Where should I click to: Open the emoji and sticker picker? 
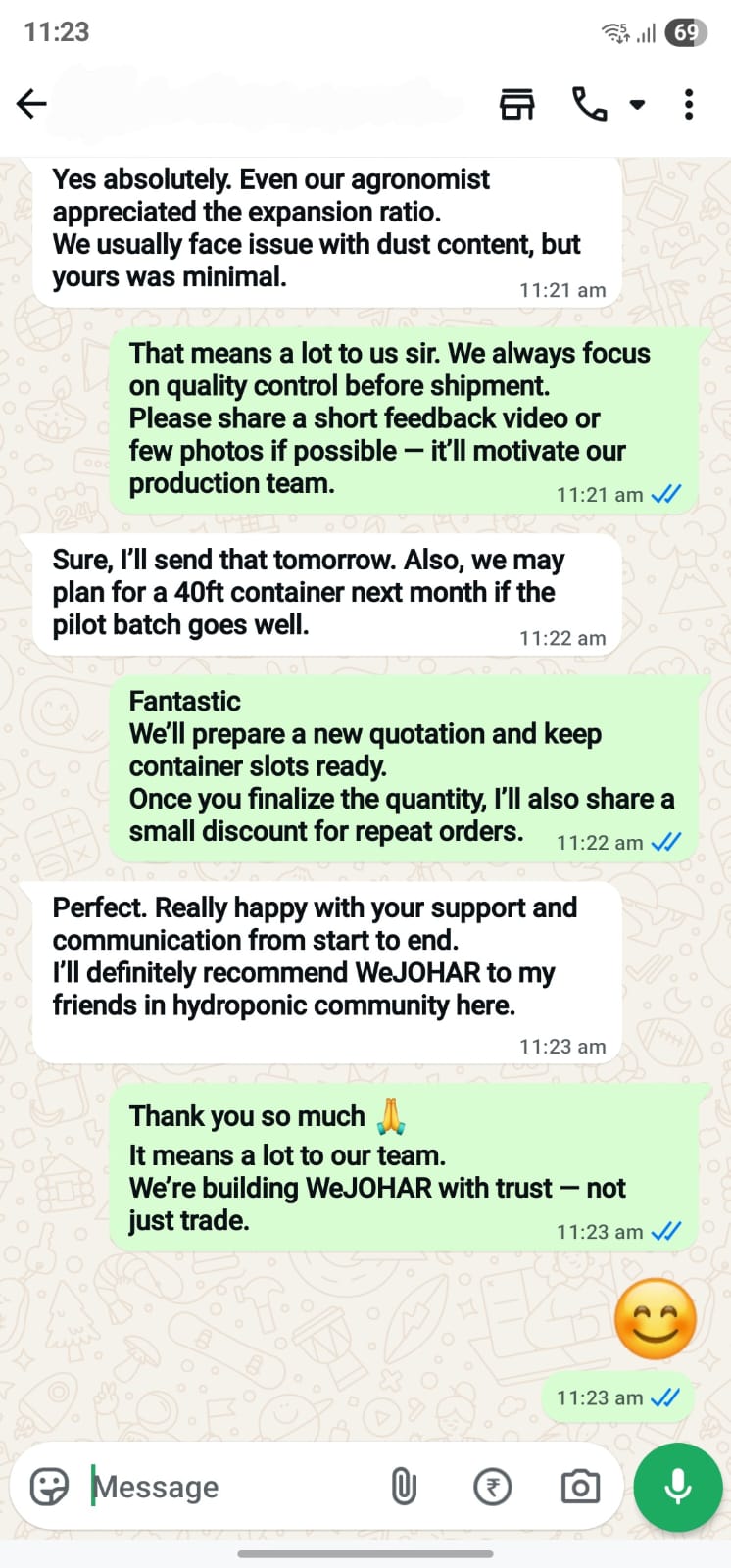click(49, 1487)
